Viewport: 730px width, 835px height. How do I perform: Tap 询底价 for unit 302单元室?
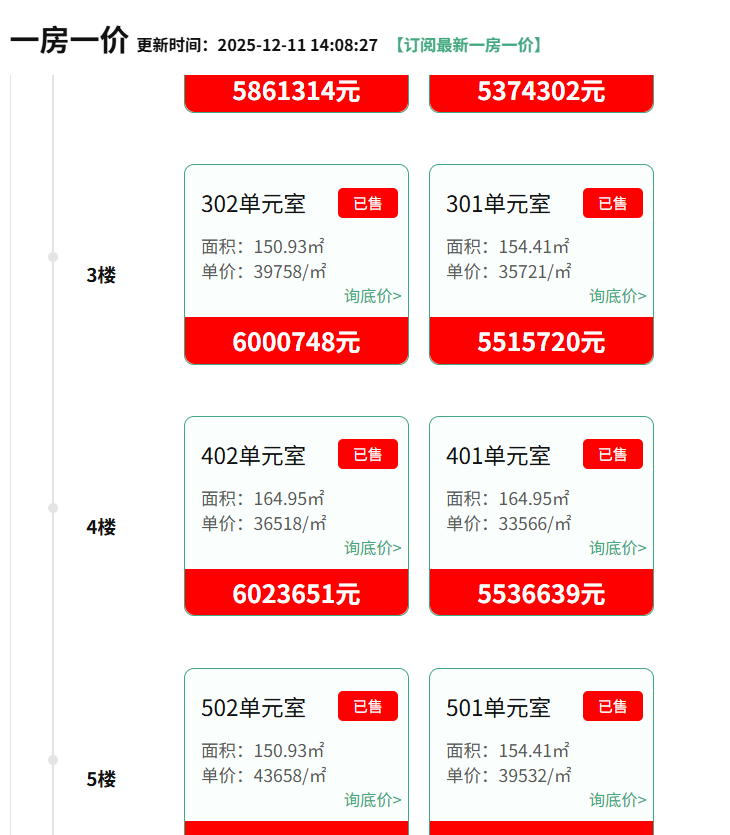point(373,296)
